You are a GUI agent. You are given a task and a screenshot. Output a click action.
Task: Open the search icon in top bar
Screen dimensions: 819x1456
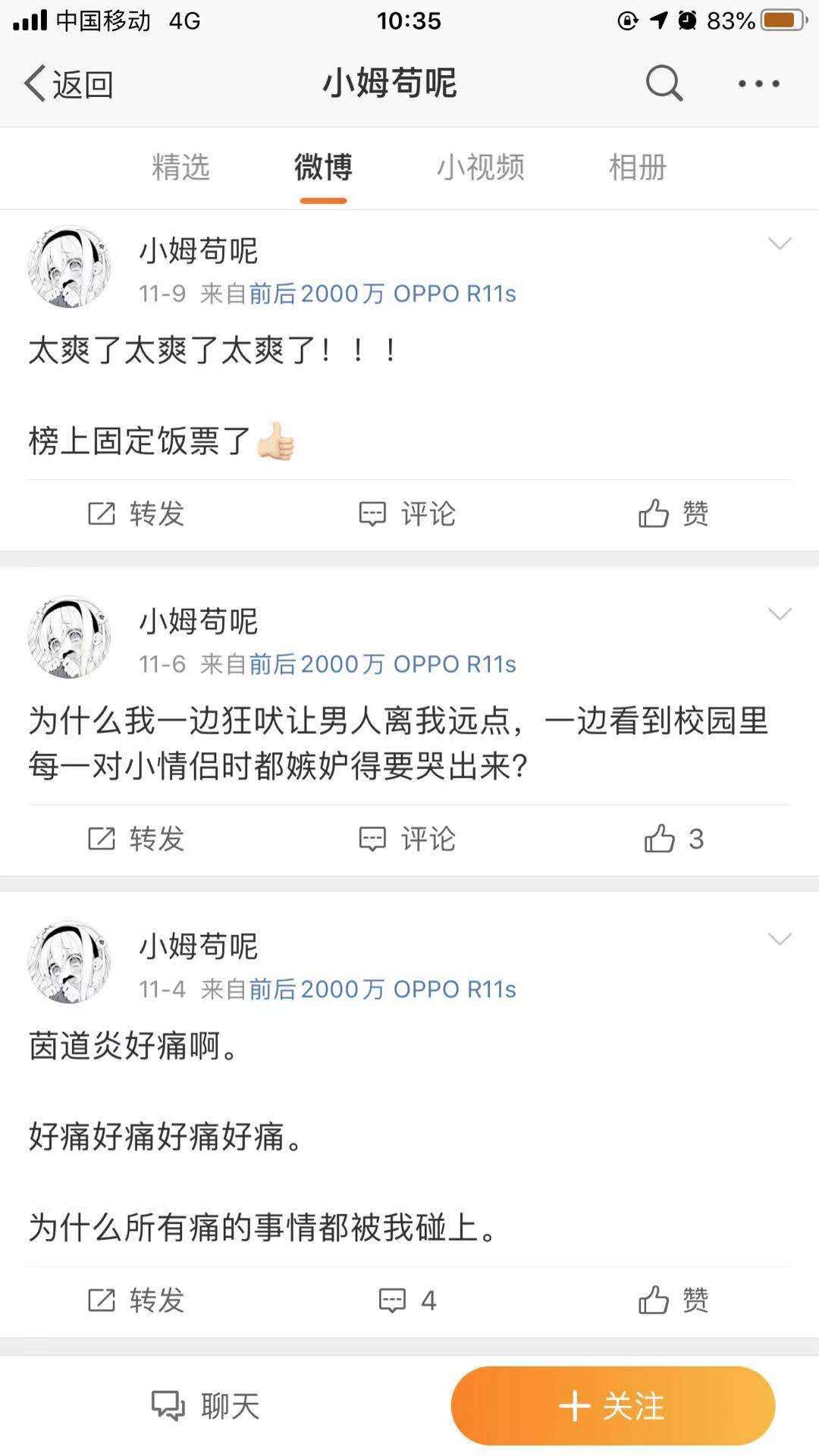(x=664, y=83)
